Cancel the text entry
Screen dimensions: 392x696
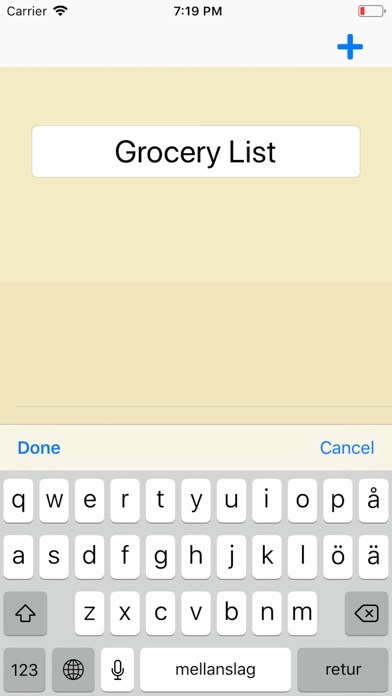click(347, 448)
